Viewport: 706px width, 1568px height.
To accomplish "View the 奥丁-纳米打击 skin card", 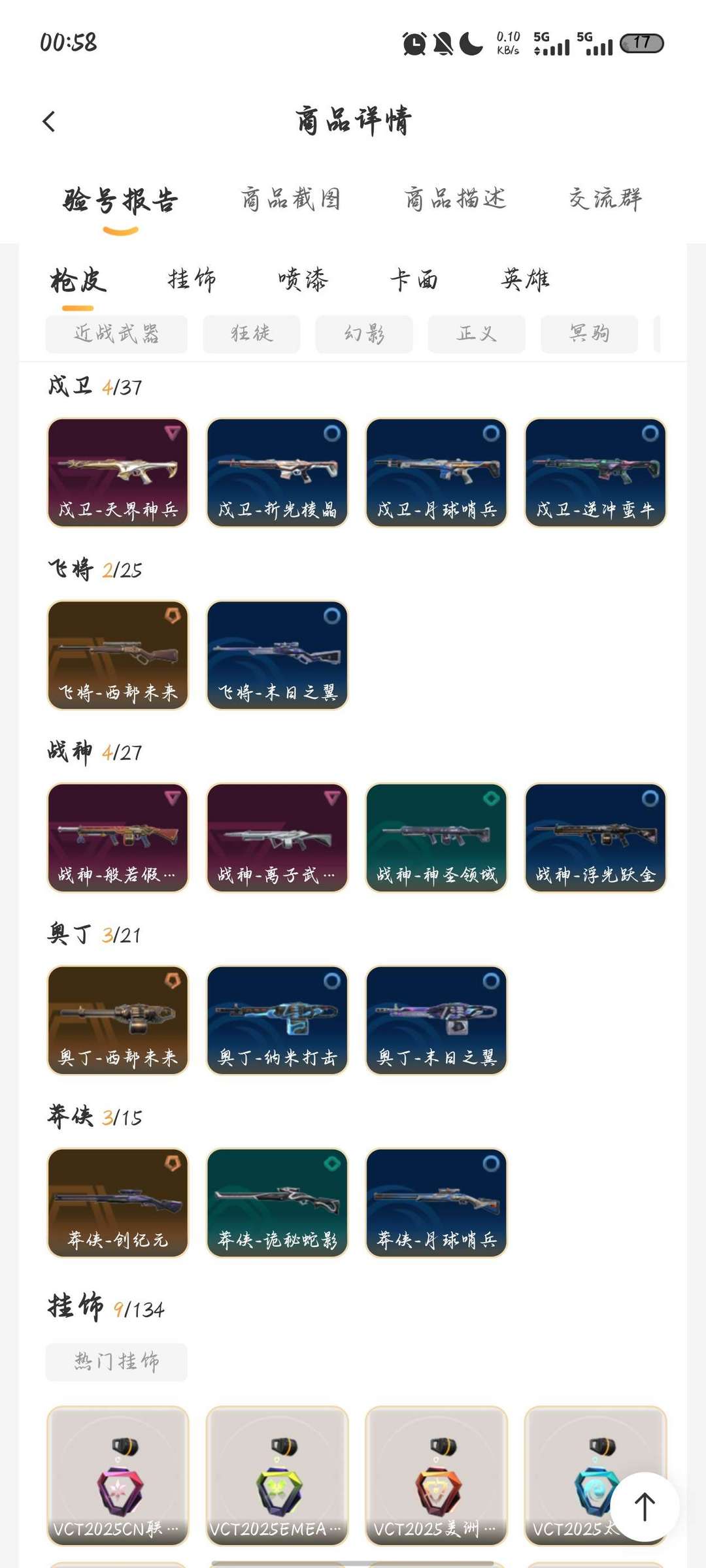I will (x=277, y=1020).
